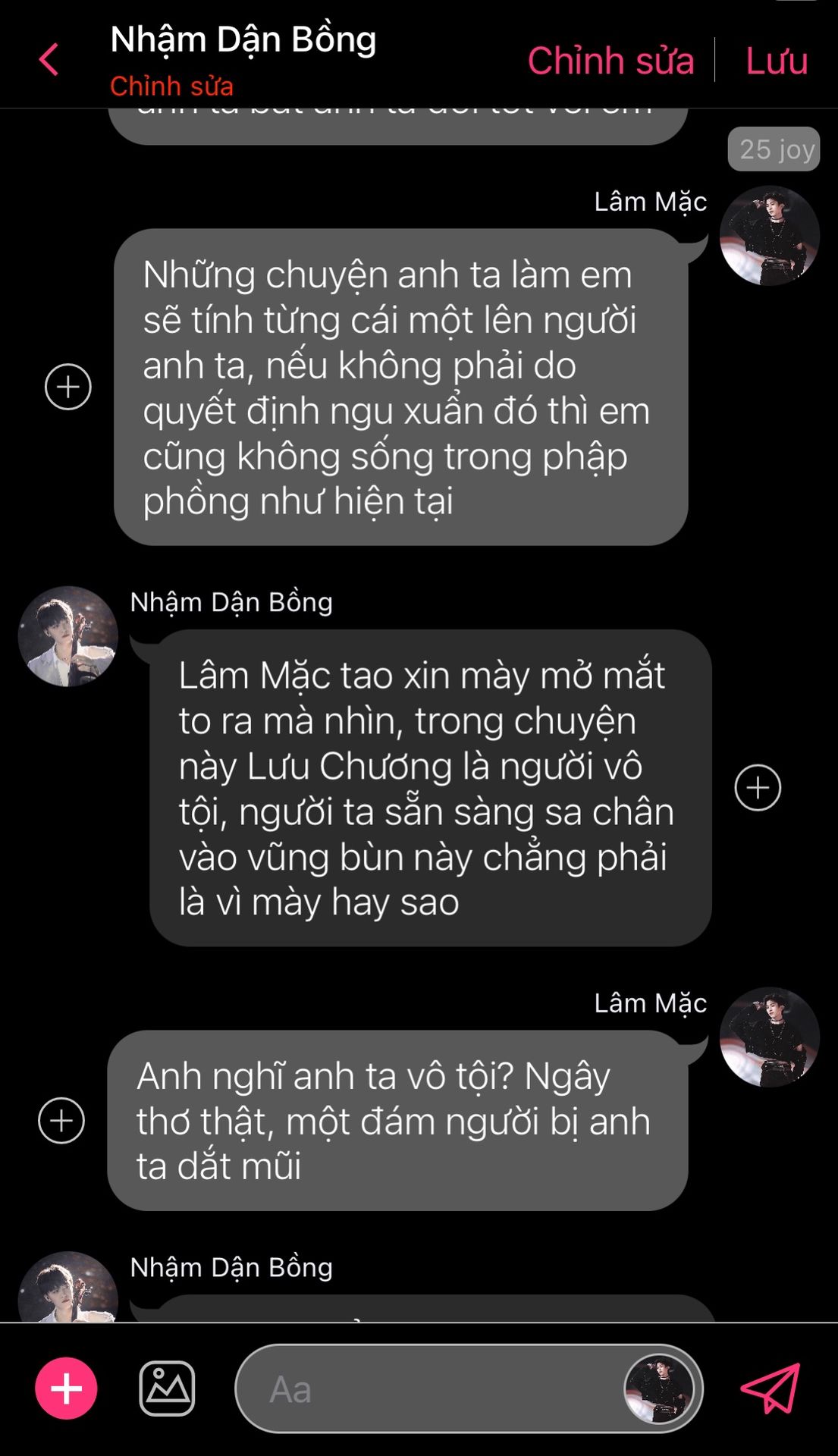Tap the plus icon beside 'Lâm Mặc tao xin mày'
This screenshot has height=1456, width=838.
(x=758, y=788)
